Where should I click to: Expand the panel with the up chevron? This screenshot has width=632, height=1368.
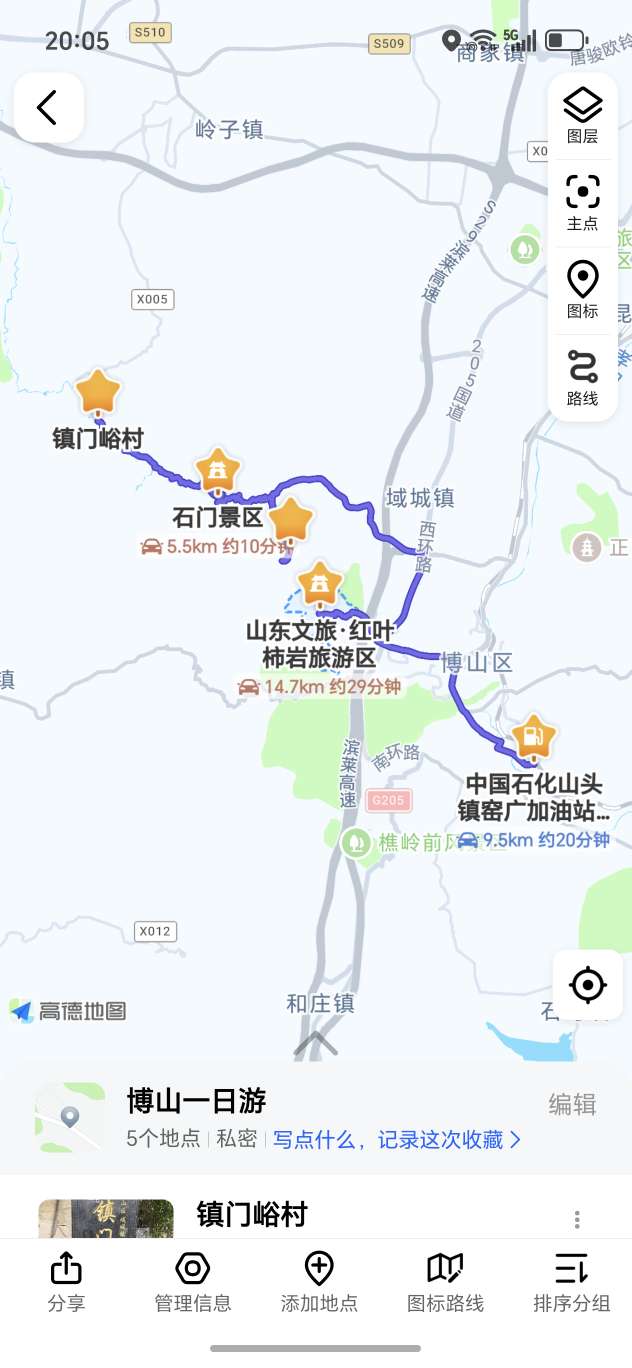tap(316, 1044)
